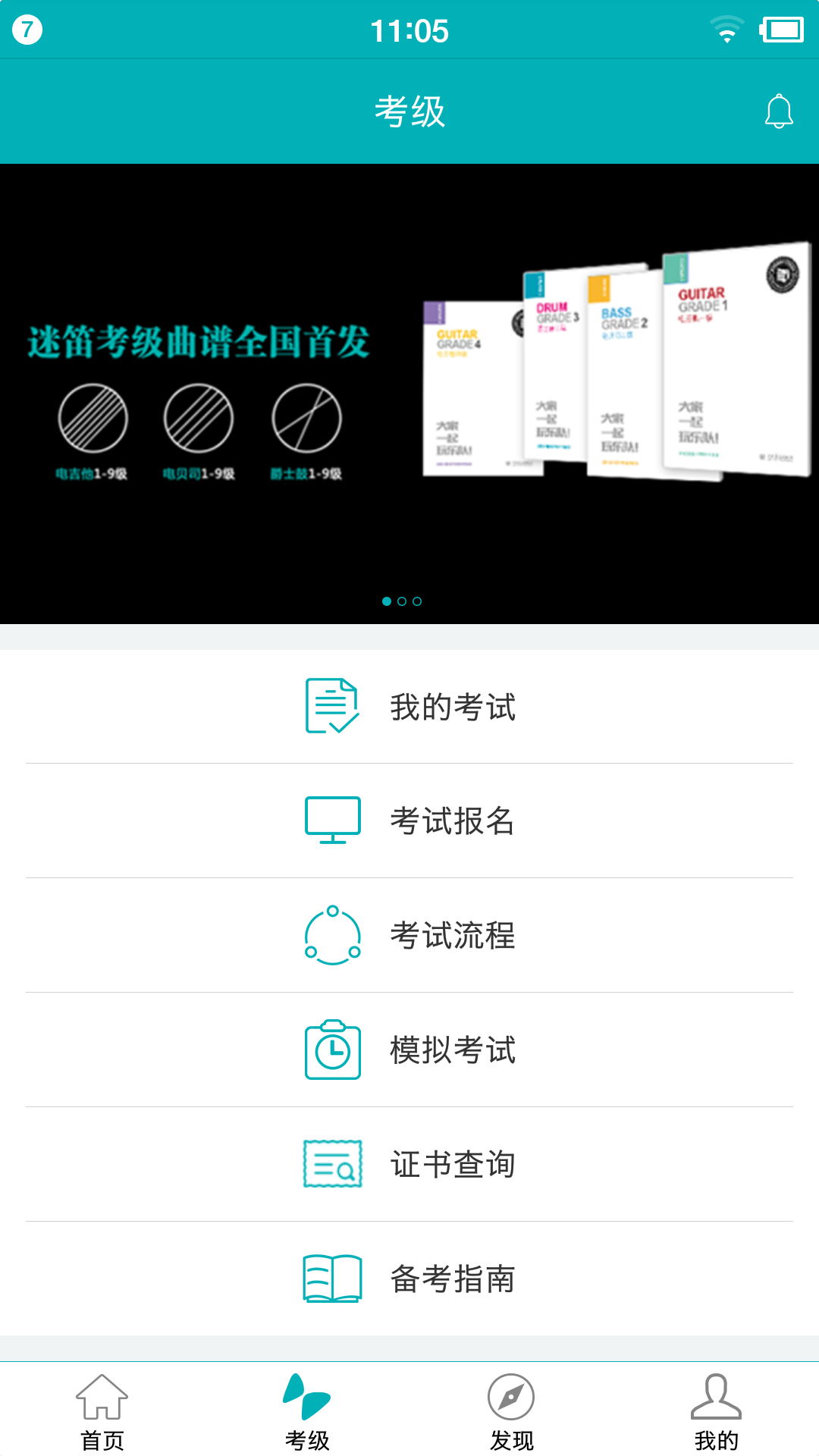Open 证书查询 certificate lookup

[x=409, y=1164]
